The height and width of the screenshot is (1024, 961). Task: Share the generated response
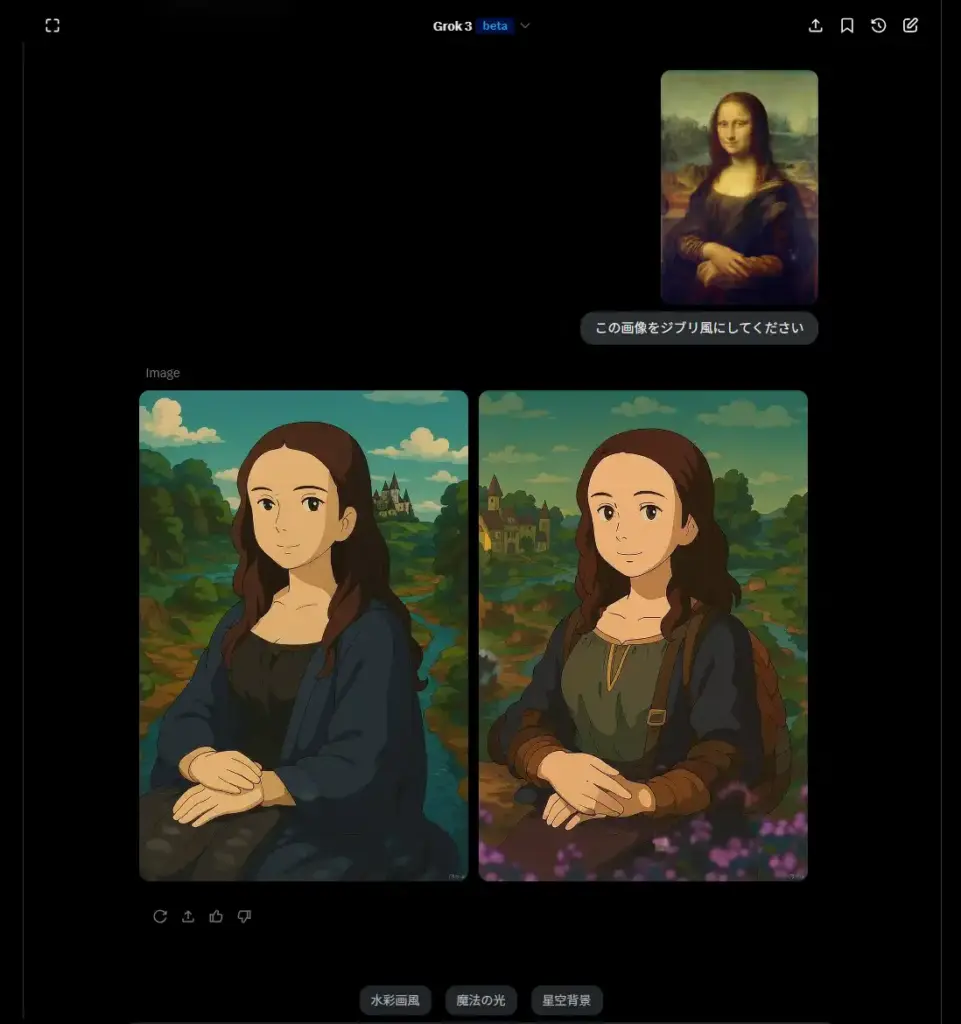click(188, 916)
